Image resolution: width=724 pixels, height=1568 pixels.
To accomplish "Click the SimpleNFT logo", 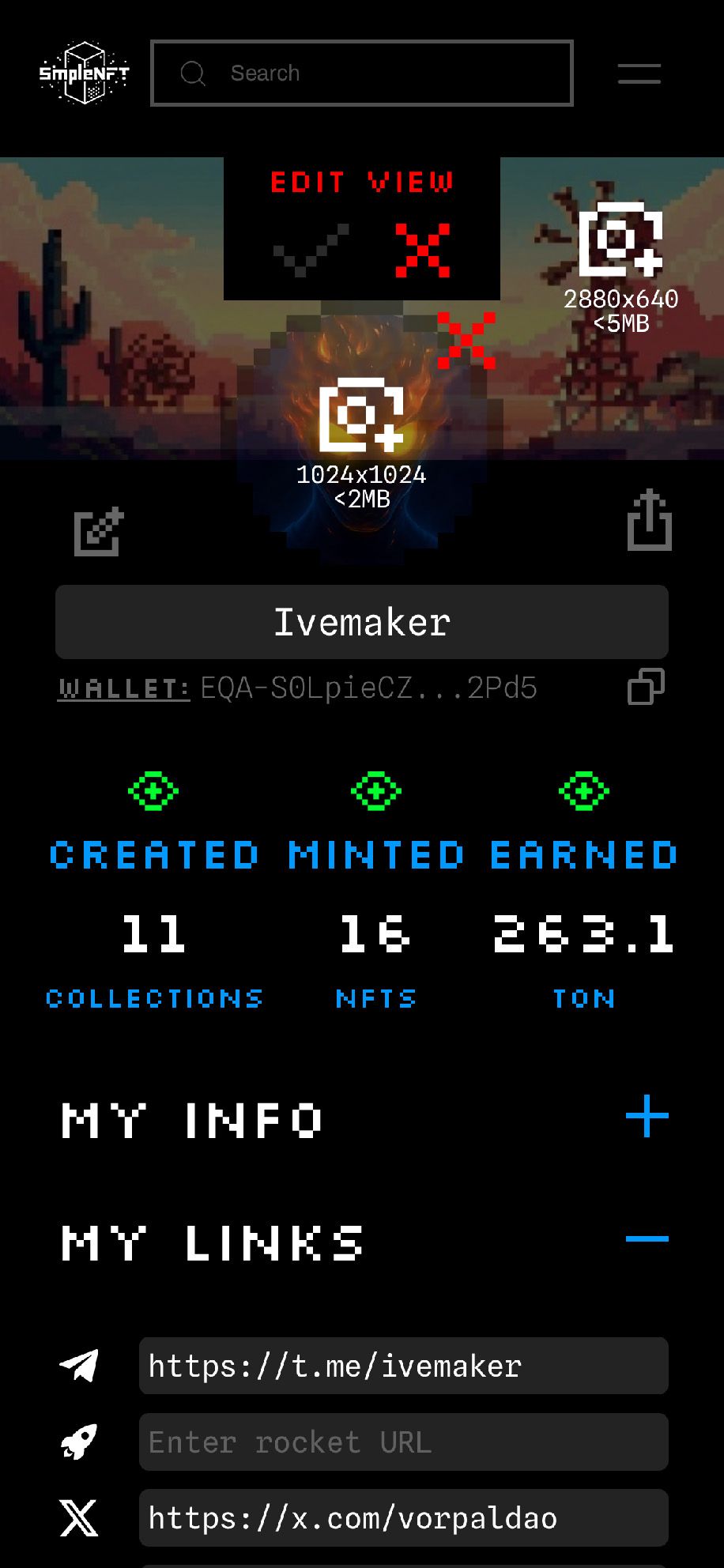I will 85,73.
